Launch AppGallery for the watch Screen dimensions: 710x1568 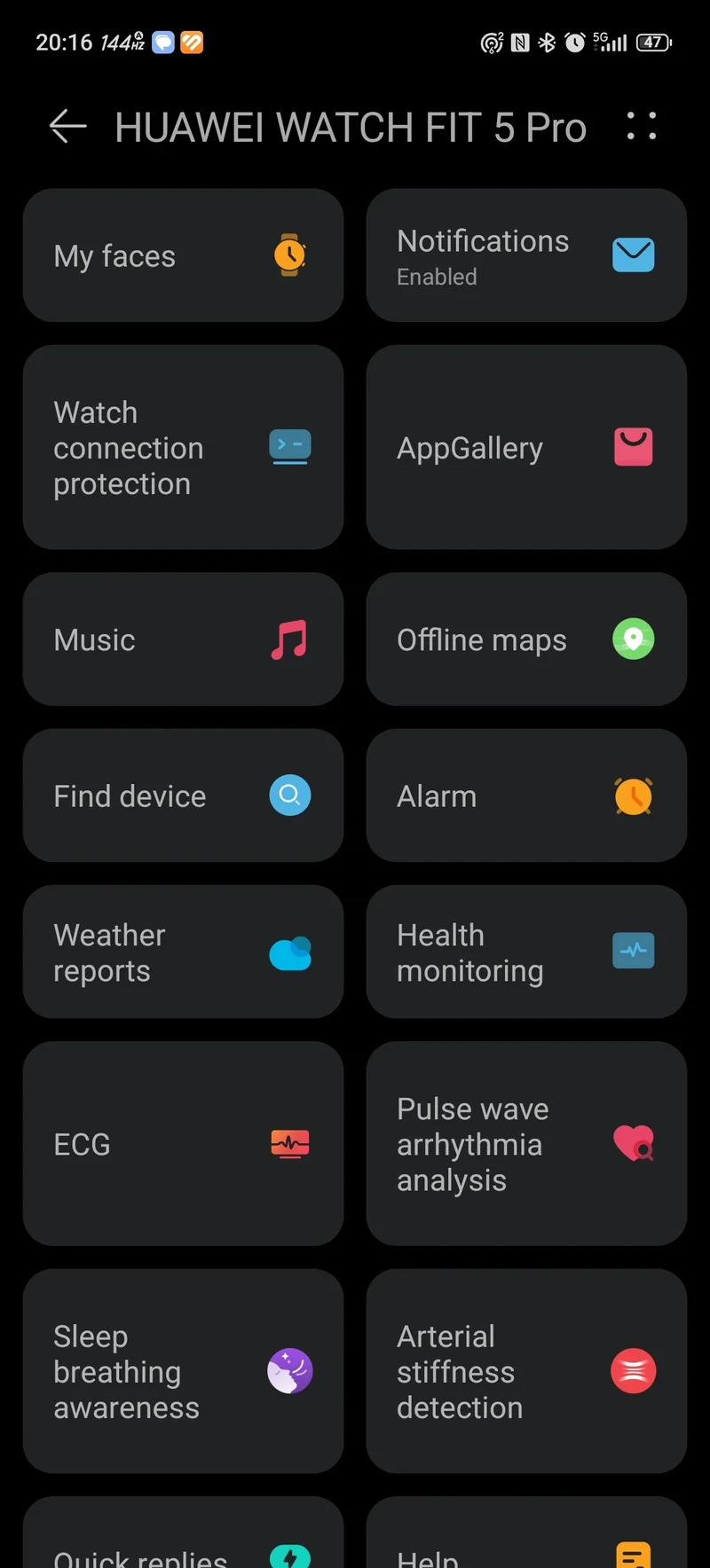click(526, 447)
